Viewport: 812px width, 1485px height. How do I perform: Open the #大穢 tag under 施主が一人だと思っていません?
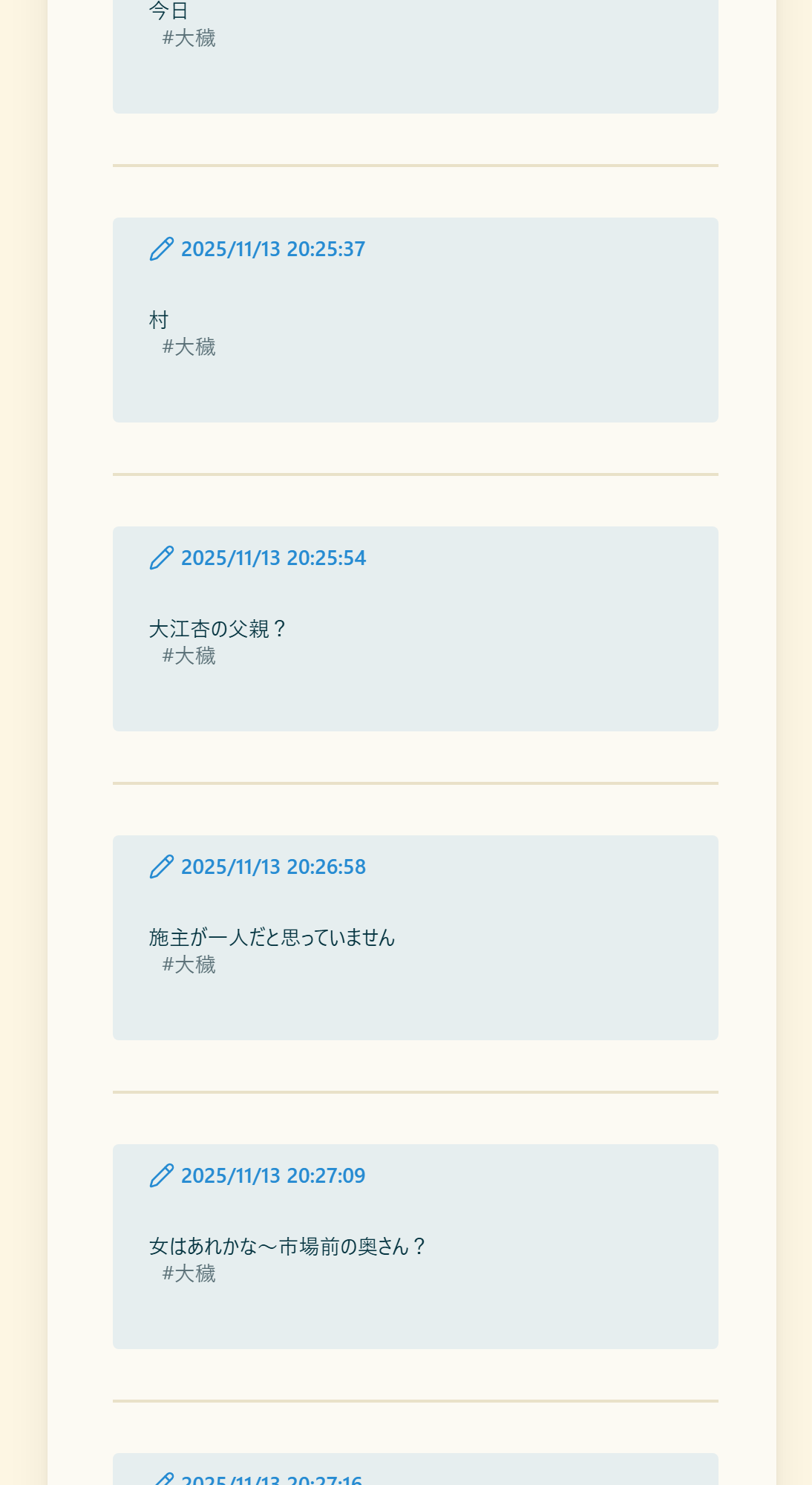(189, 965)
